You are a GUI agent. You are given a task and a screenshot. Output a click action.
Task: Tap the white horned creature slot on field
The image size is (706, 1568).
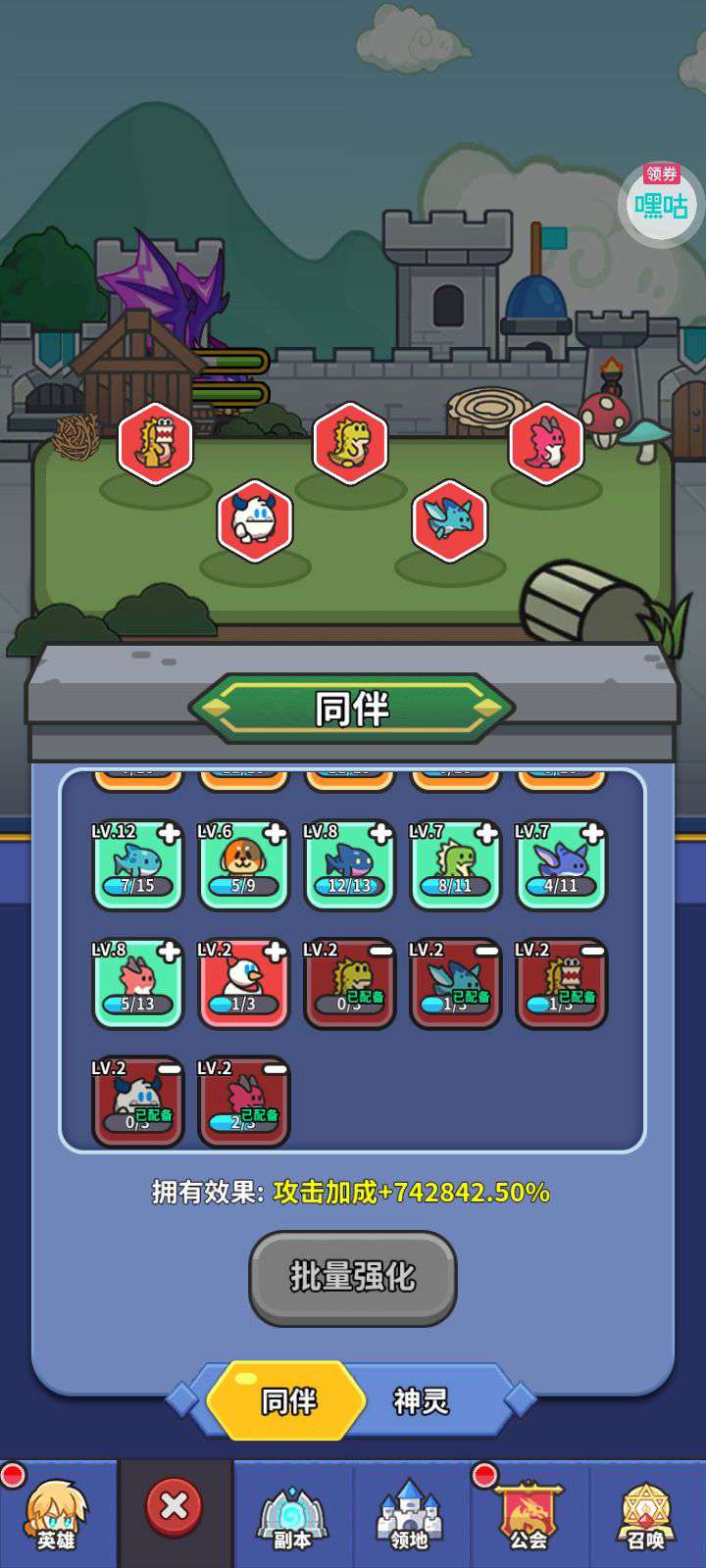pos(255,520)
